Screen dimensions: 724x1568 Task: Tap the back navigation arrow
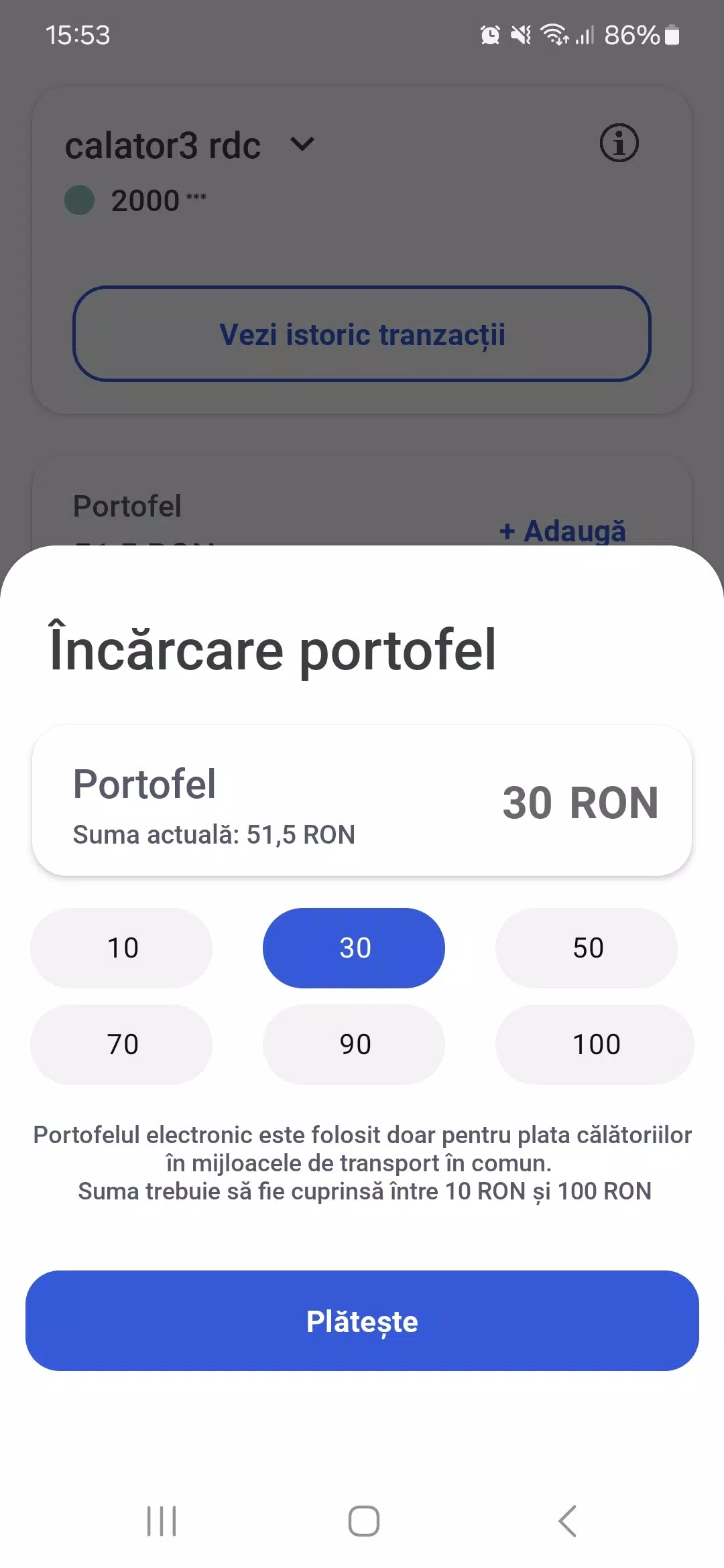point(567,1520)
